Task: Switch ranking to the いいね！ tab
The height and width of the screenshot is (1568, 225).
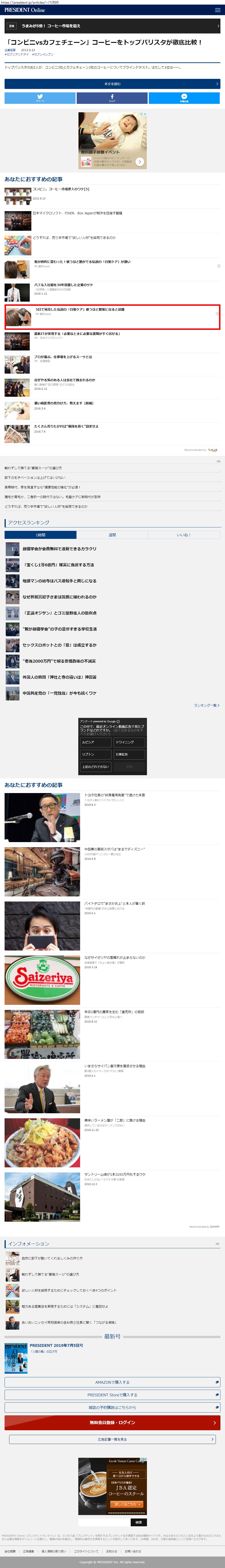Action: pos(184,535)
